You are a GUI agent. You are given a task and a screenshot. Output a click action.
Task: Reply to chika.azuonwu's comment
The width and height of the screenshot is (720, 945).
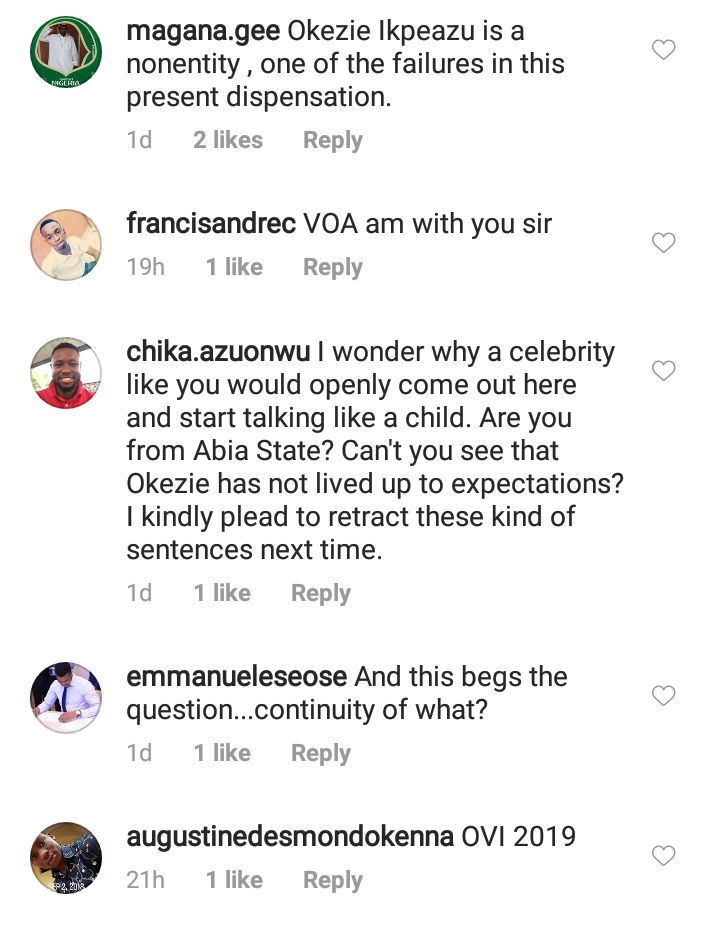coord(320,593)
